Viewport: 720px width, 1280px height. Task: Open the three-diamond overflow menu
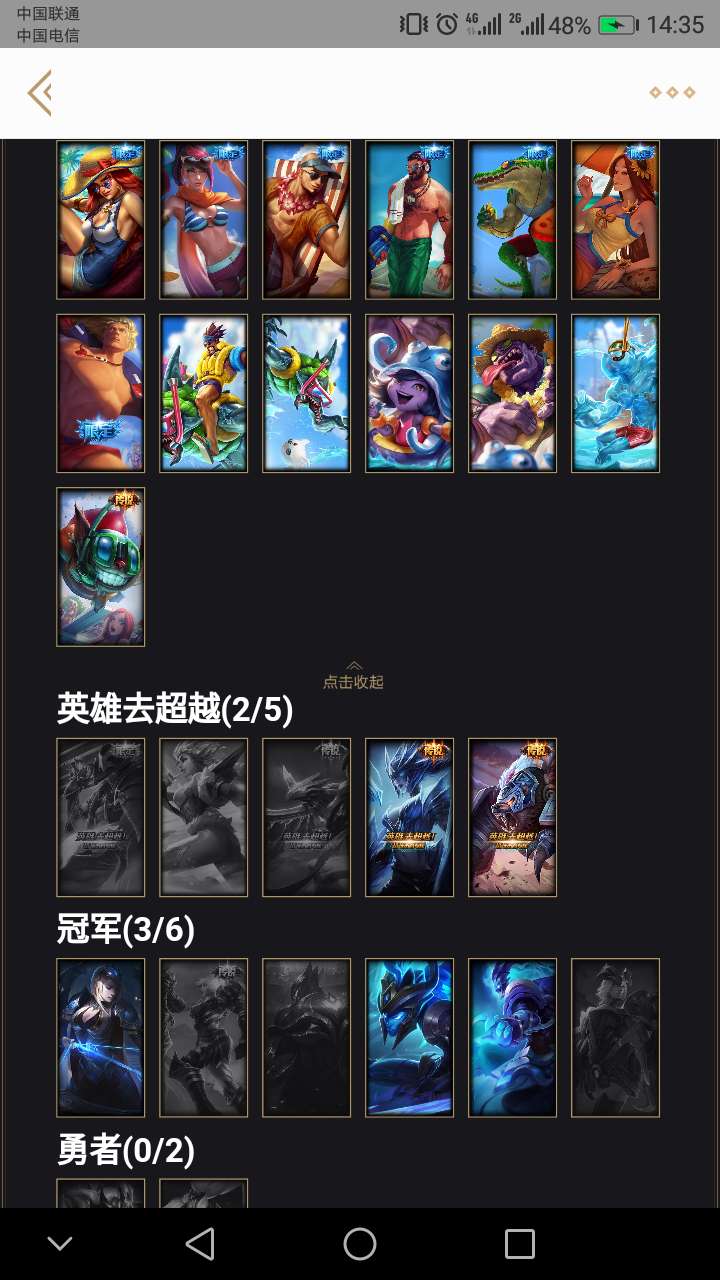(671, 93)
